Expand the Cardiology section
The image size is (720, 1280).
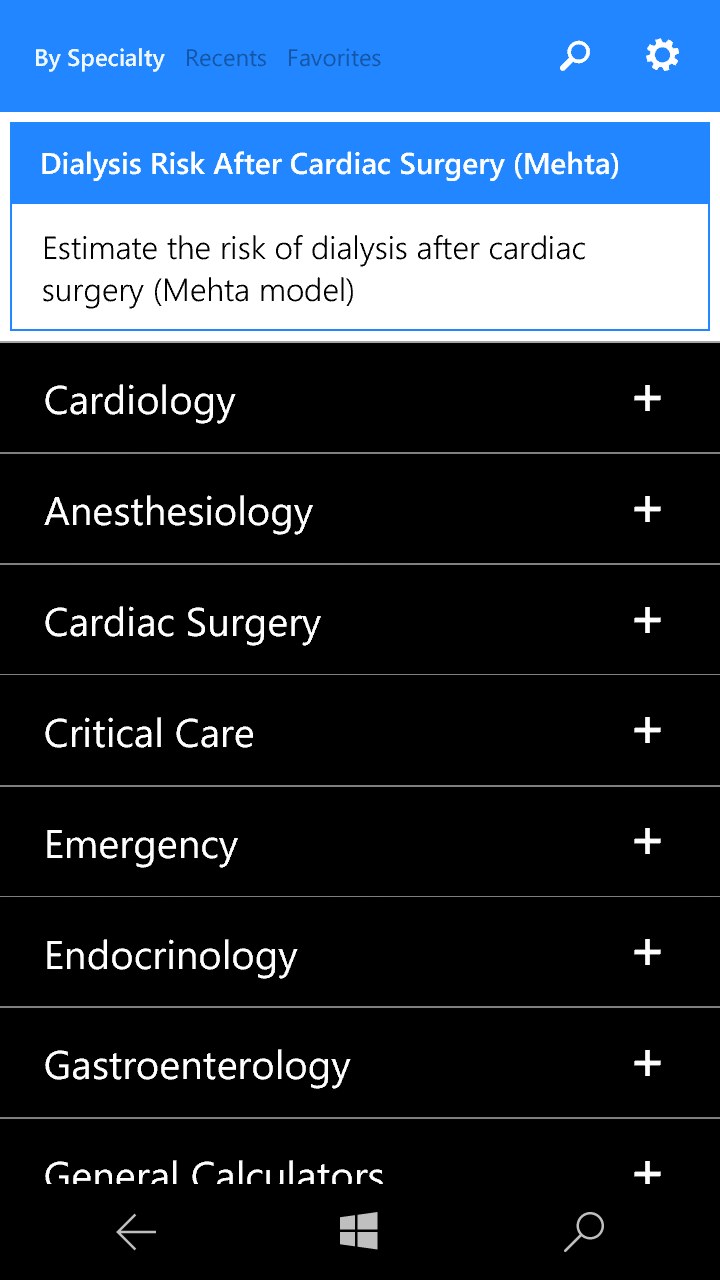click(647, 399)
